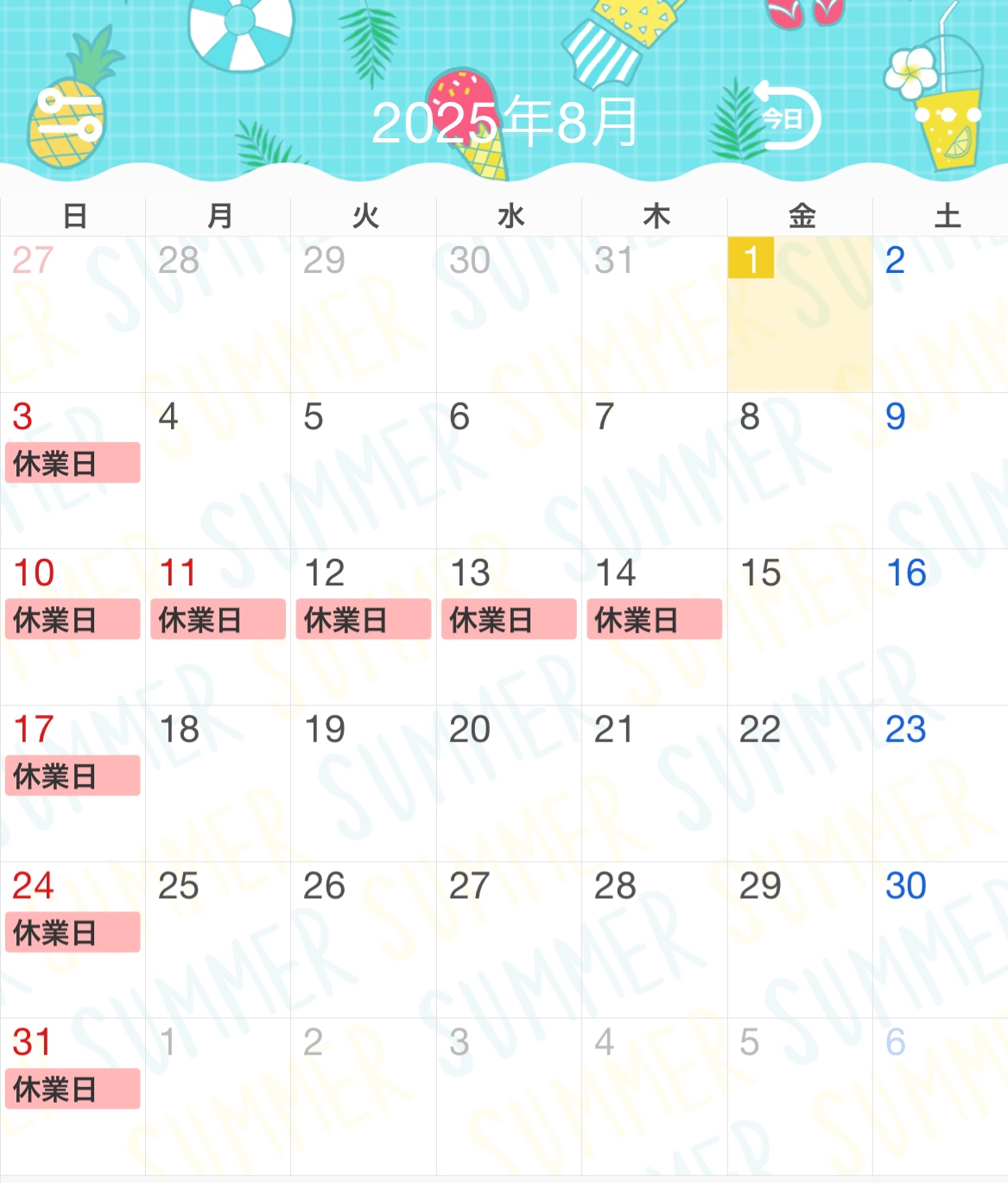This screenshot has height=1183, width=1008.
Task: Open 休業日 event on August 24
Action: [73, 933]
